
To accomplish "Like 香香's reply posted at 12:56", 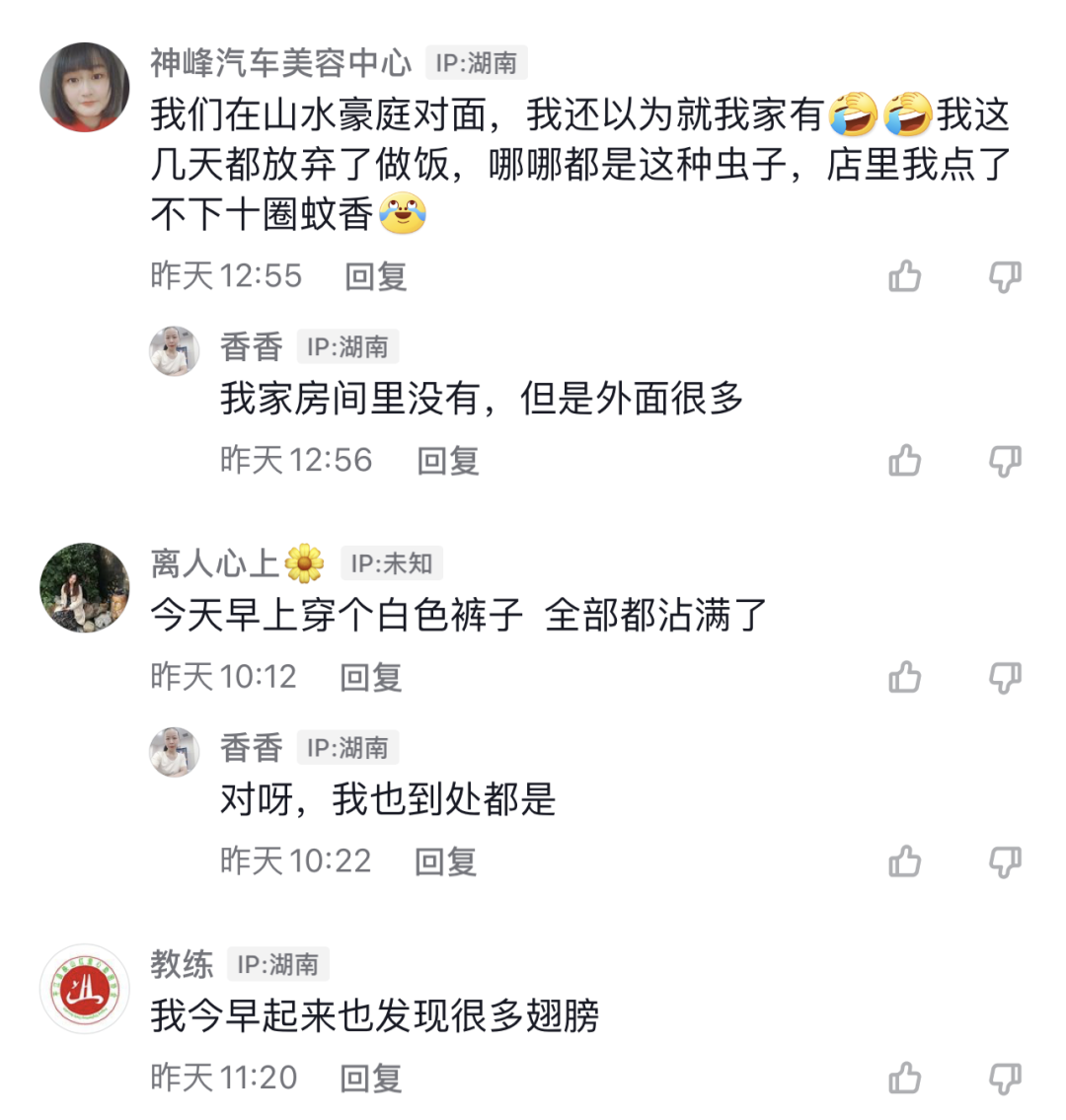I will [x=904, y=461].
